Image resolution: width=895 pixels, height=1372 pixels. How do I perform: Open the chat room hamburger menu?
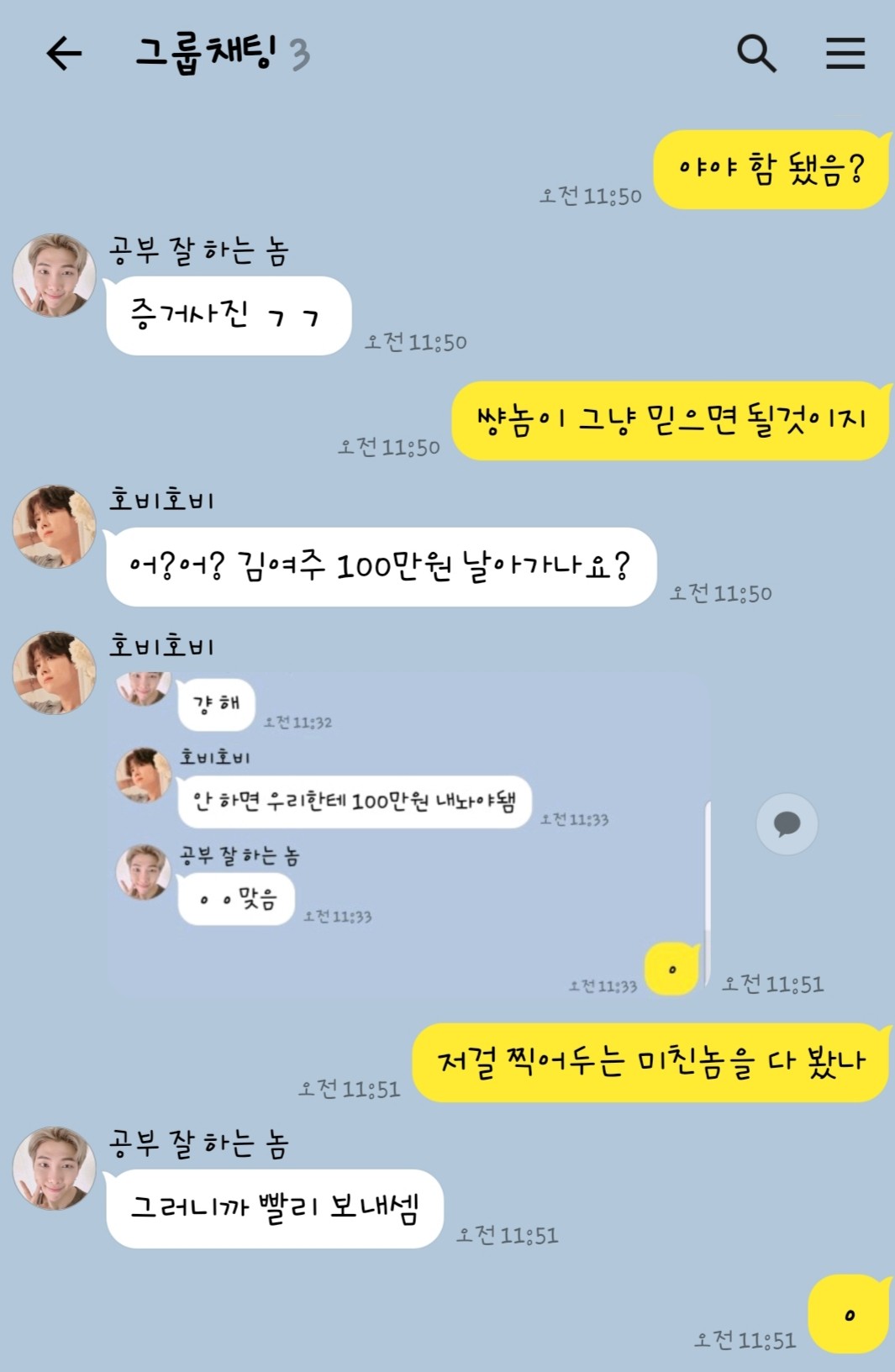(x=845, y=54)
